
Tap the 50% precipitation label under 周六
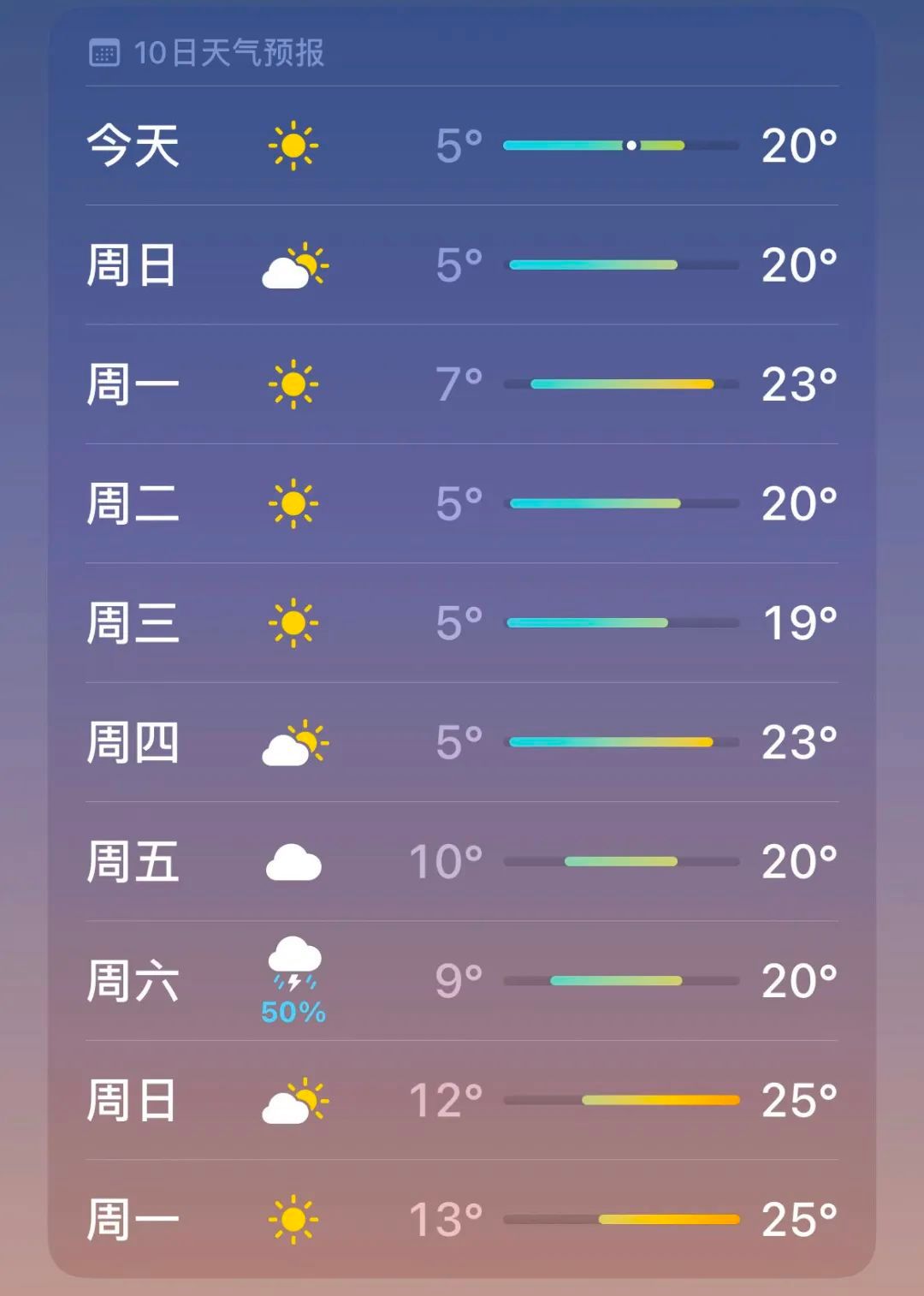292,1012
